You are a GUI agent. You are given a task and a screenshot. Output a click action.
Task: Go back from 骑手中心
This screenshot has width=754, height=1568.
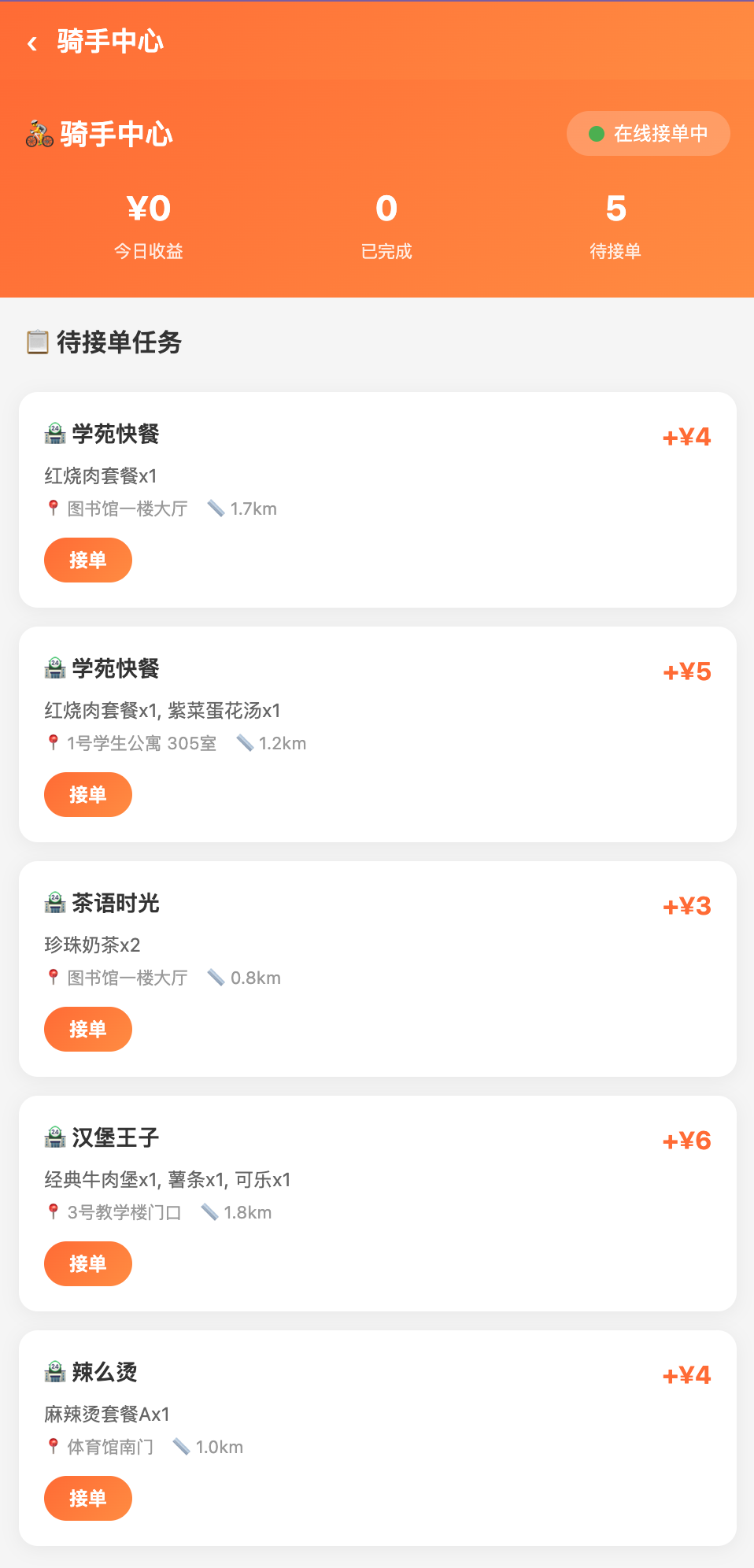pyautogui.click(x=32, y=43)
